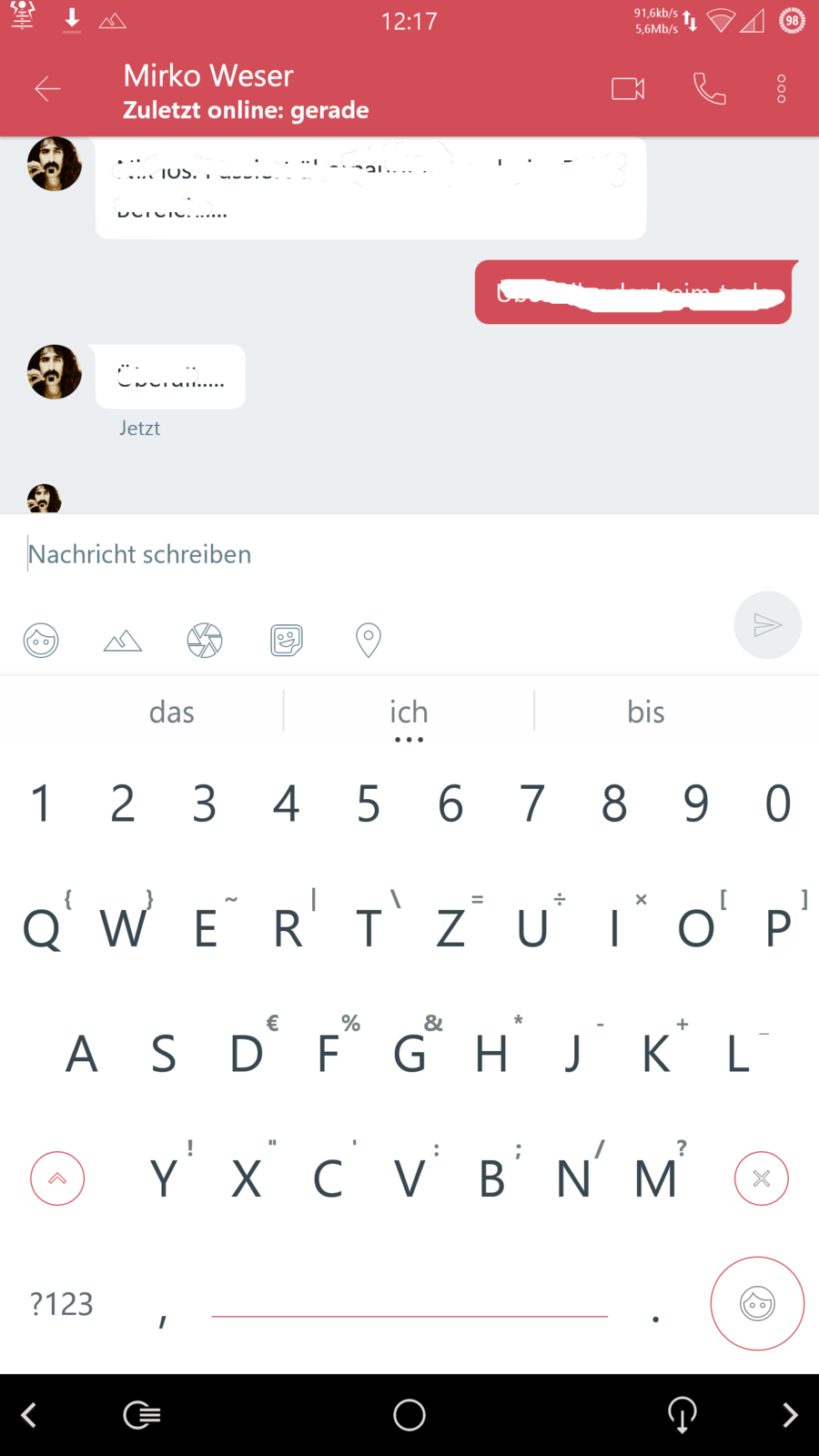Start a voice call with Mirko Weser
Image resolution: width=819 pixels, height=1456 pixels.
coord(709,88)
